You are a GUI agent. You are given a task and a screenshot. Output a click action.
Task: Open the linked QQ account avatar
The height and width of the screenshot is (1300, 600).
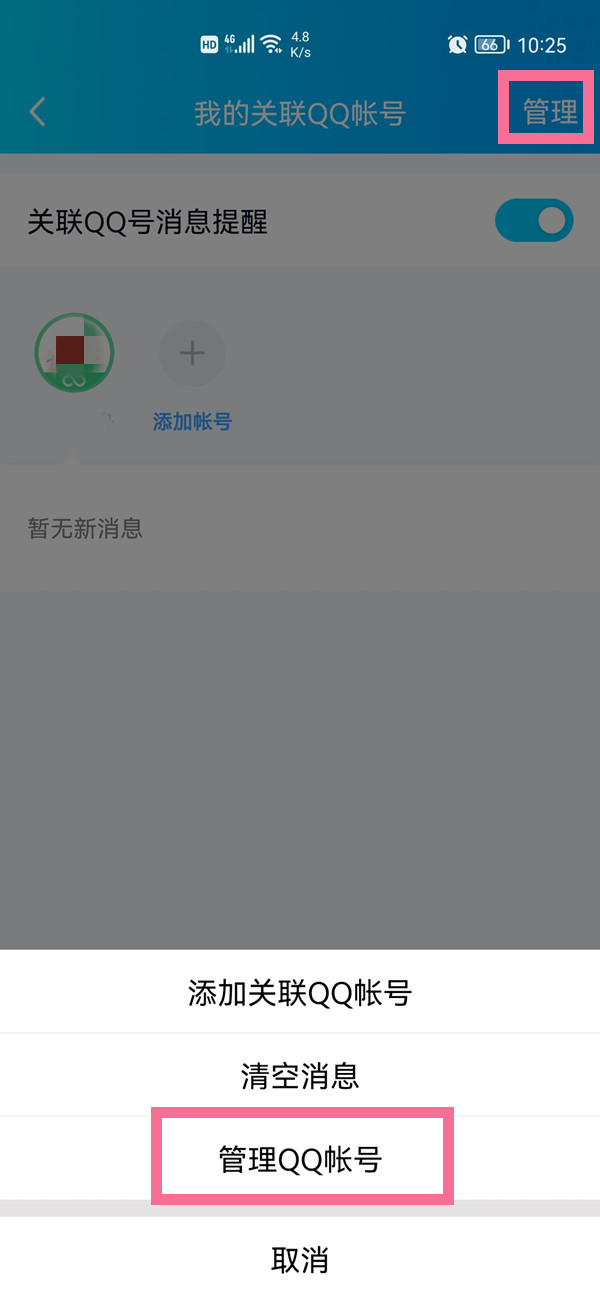pos(74,353)
